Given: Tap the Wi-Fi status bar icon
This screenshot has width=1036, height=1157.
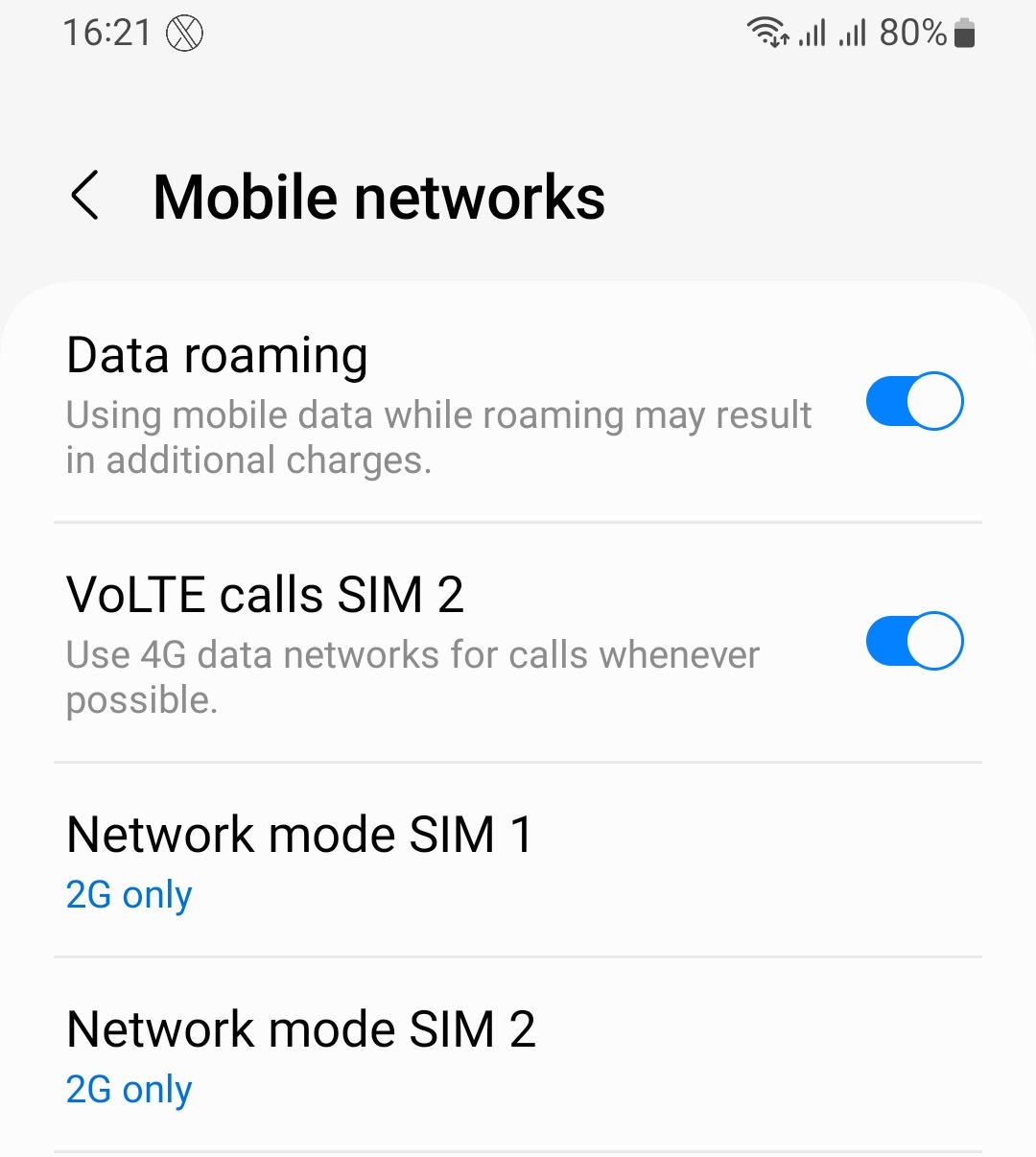Looking at the screenshot, I should (765, 32).
